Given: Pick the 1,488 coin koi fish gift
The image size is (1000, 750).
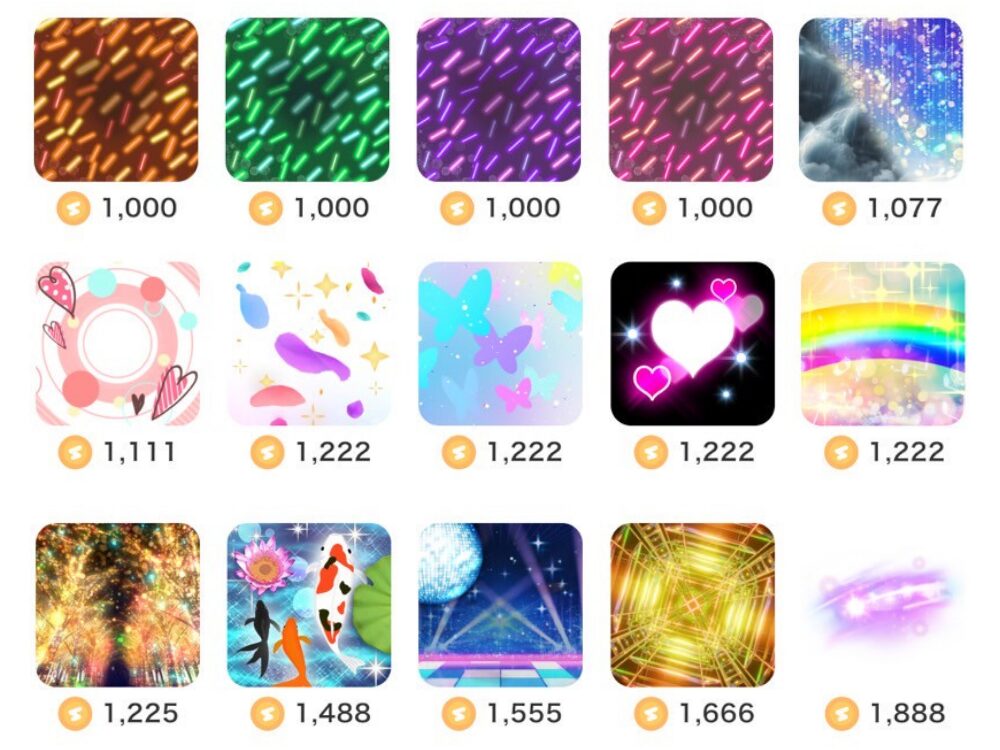Looking at the screenshot, I should 308,605.
